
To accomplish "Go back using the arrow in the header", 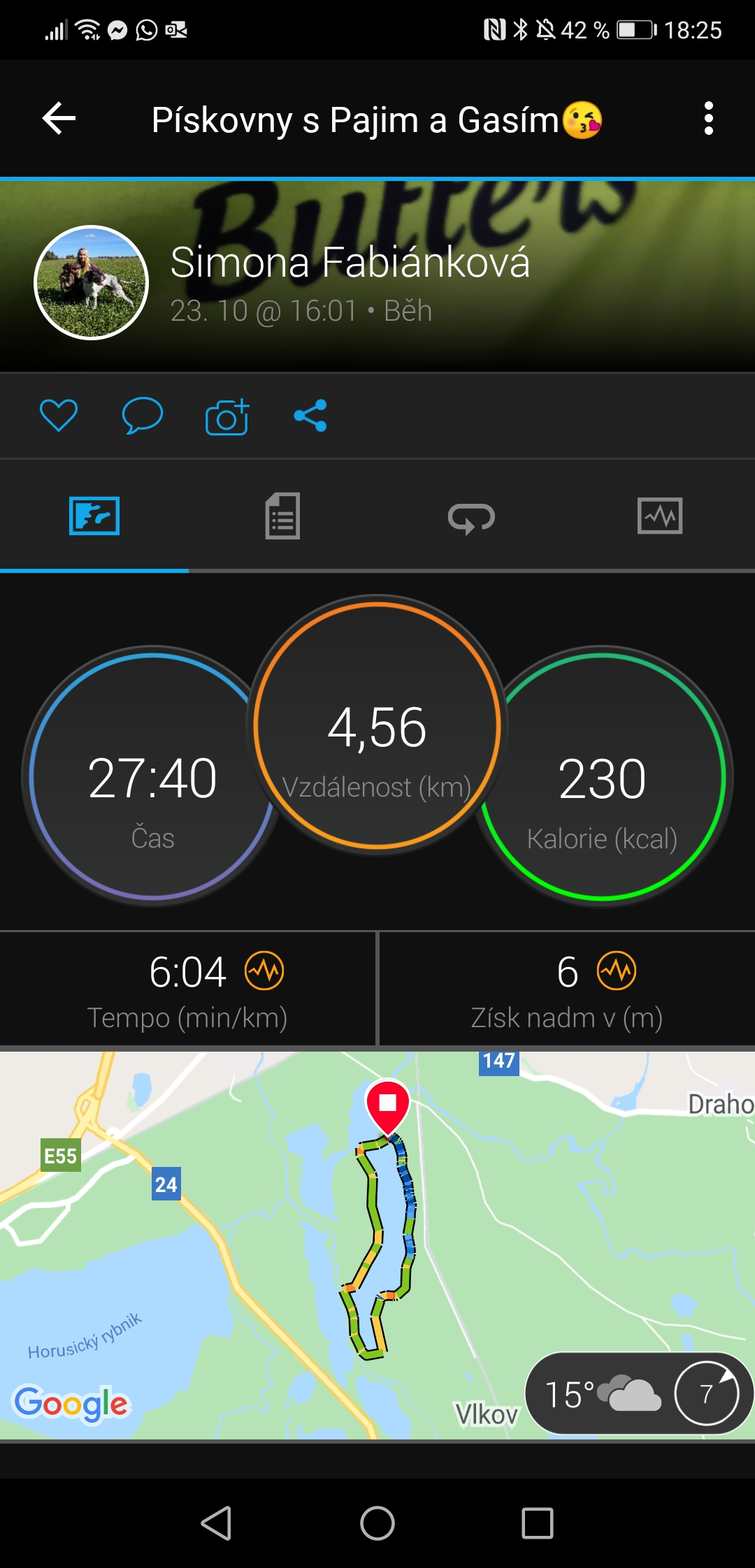I will (59, 118).
